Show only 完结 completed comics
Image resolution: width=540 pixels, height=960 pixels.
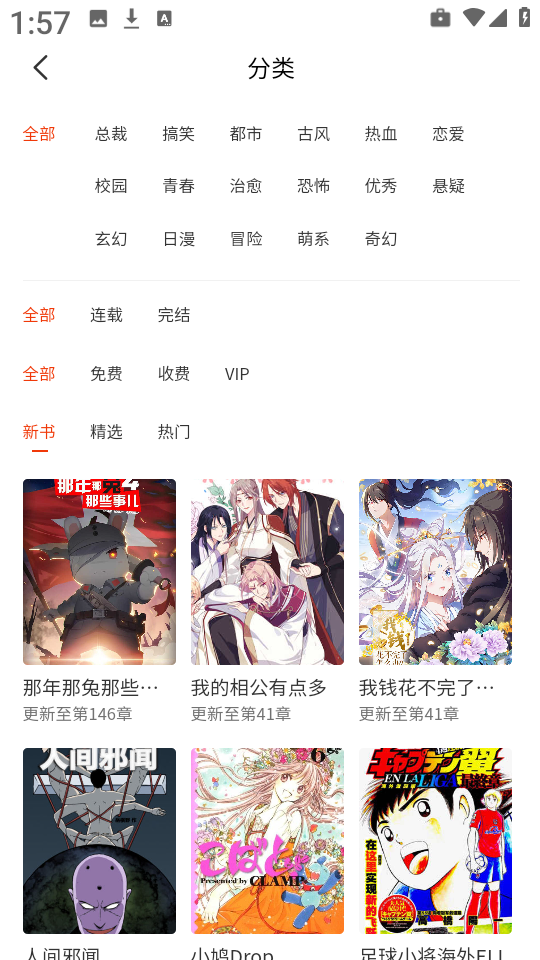pyautogui.click(x=173, y=315)
